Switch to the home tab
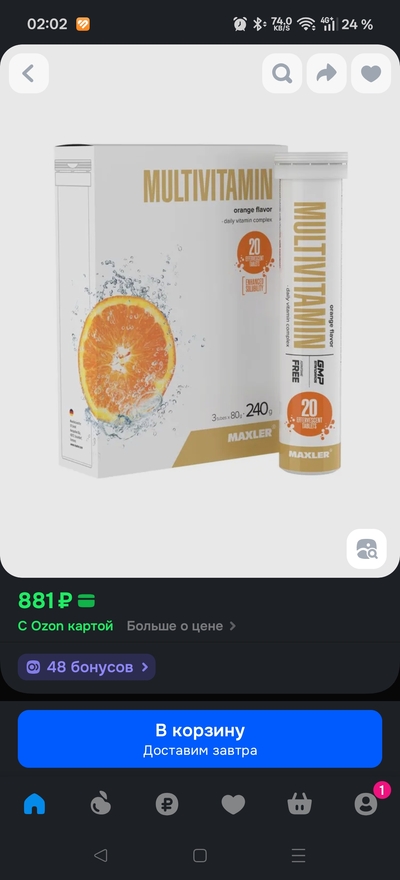 [34, 805]
